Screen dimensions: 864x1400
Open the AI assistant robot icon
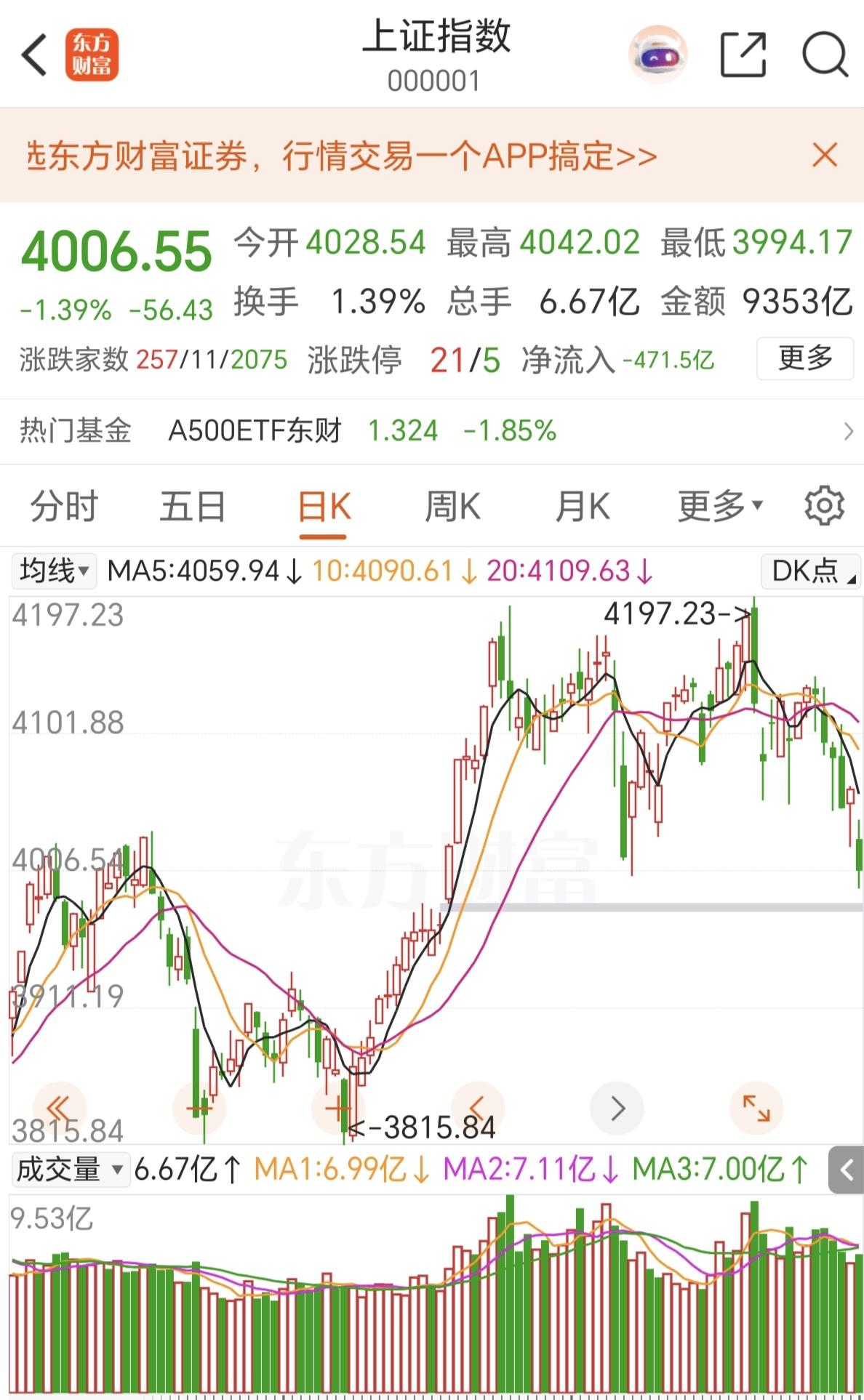pyautogui.click(x=657, y=55)
